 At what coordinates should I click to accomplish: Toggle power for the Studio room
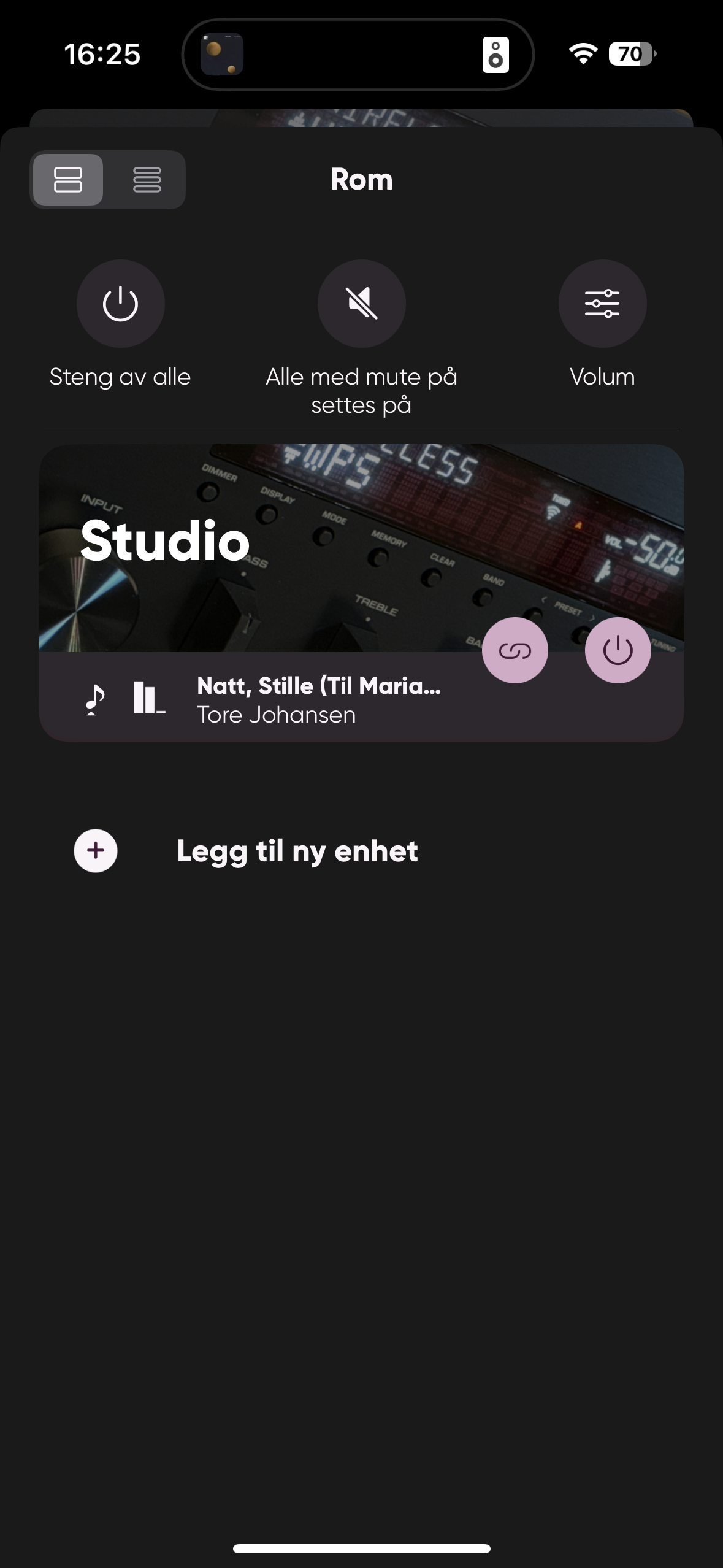pyautogui.click(x=618, y=650)
